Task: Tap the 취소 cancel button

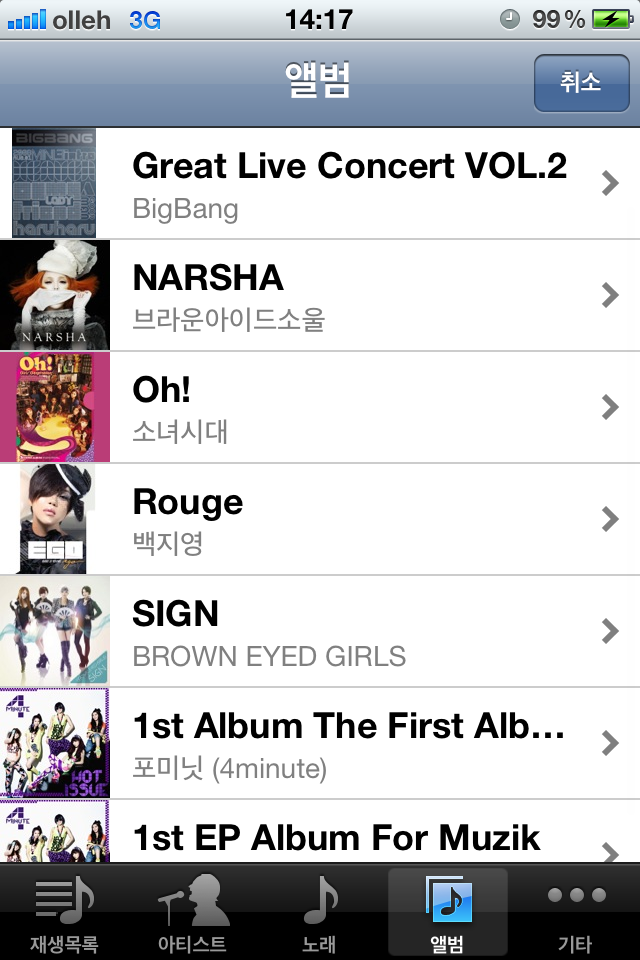Action: coord(580,83)
